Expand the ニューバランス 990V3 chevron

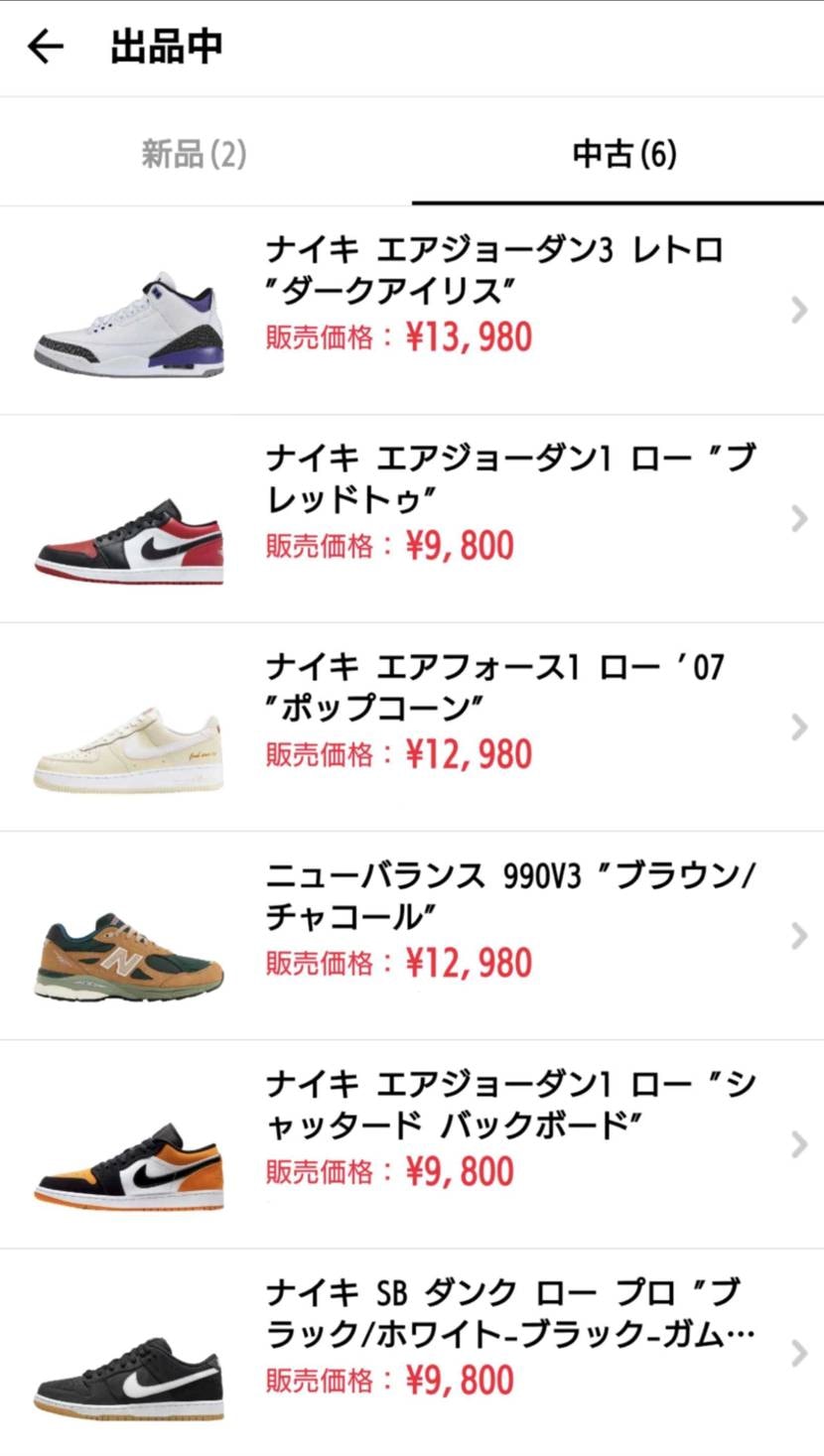click(799, 935)
